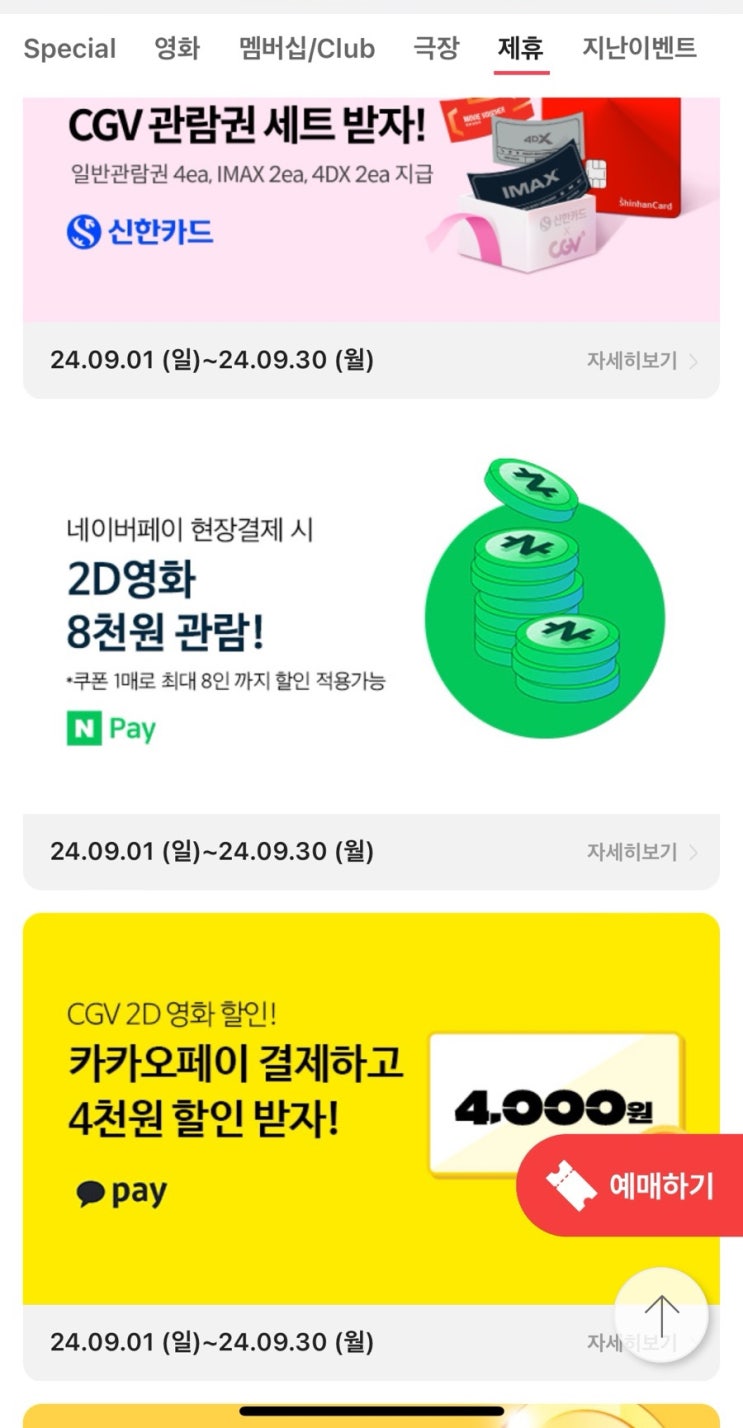Open the 극장 tab

438,48
